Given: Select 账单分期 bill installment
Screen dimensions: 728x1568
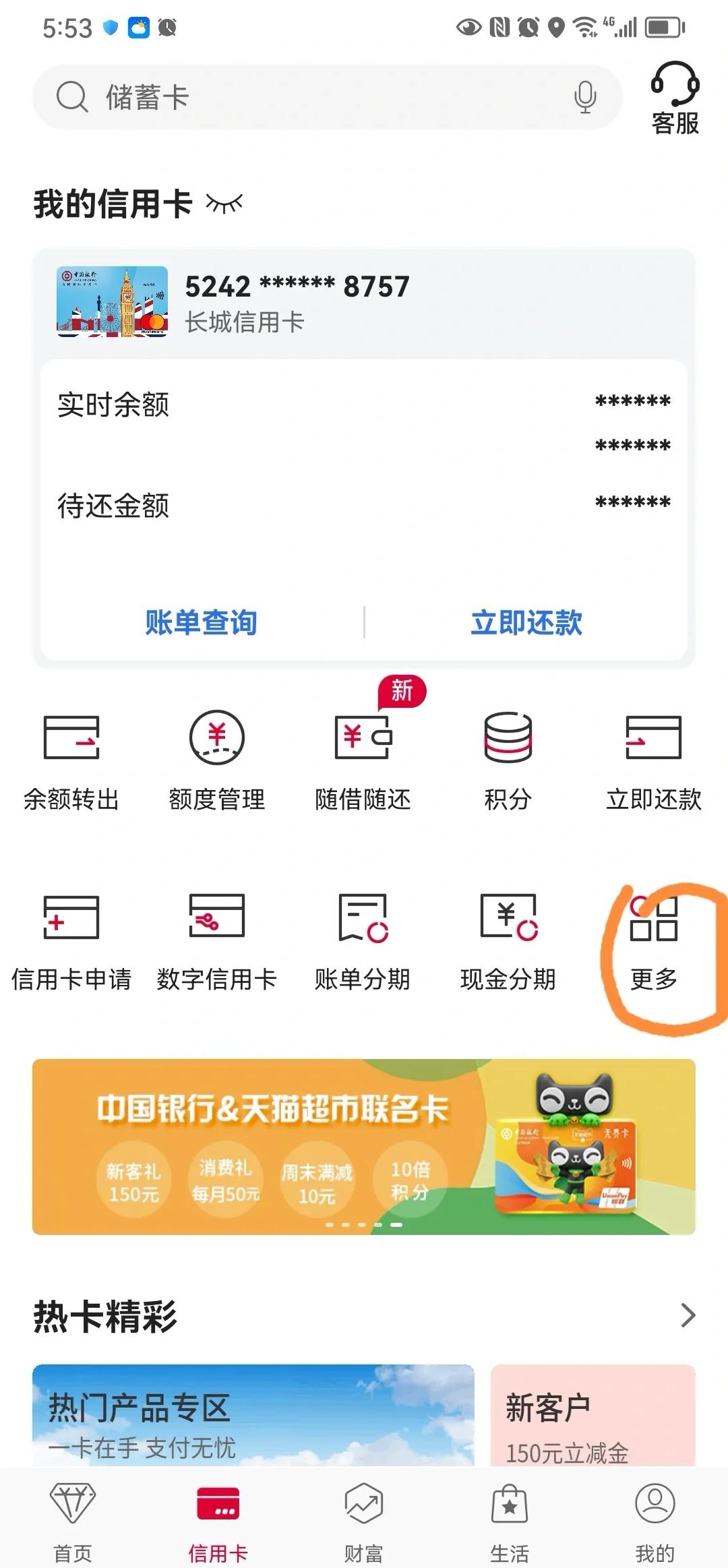Looking at the screenshot, I should pos(363,940).
